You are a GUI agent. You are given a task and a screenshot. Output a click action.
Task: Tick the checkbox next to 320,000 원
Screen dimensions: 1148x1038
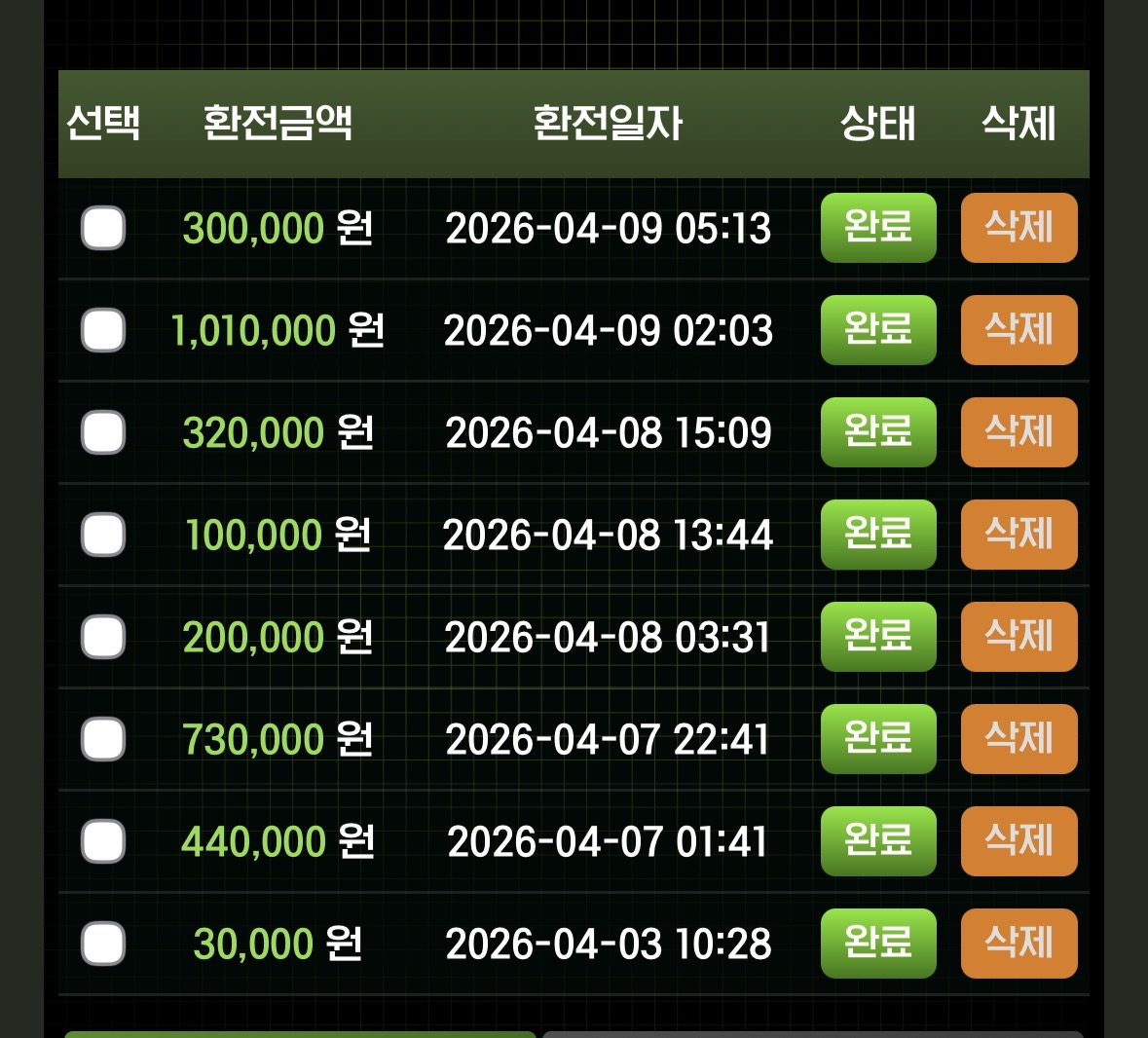(103, 432)
